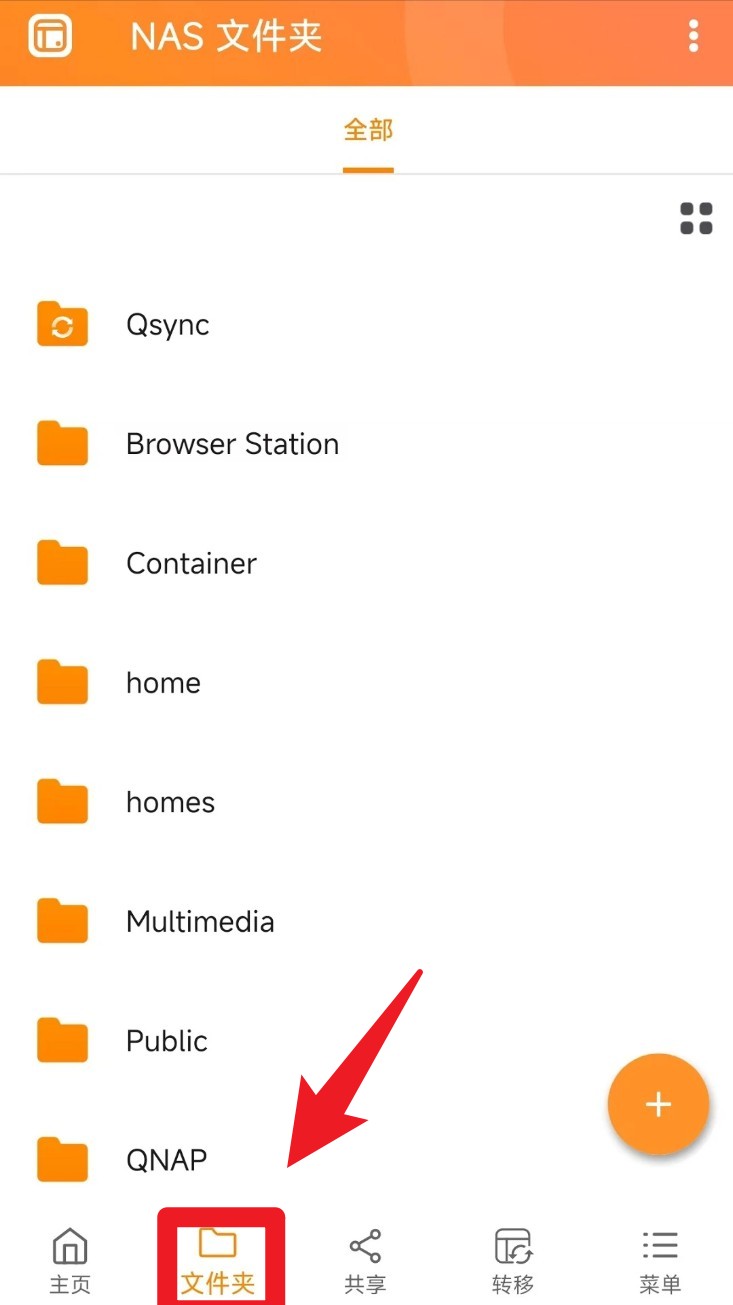Switch to grid view layout
Image resolution: width=733 pixels, height=1305 pixels.
pyautogui.click(x=696, y=219)
